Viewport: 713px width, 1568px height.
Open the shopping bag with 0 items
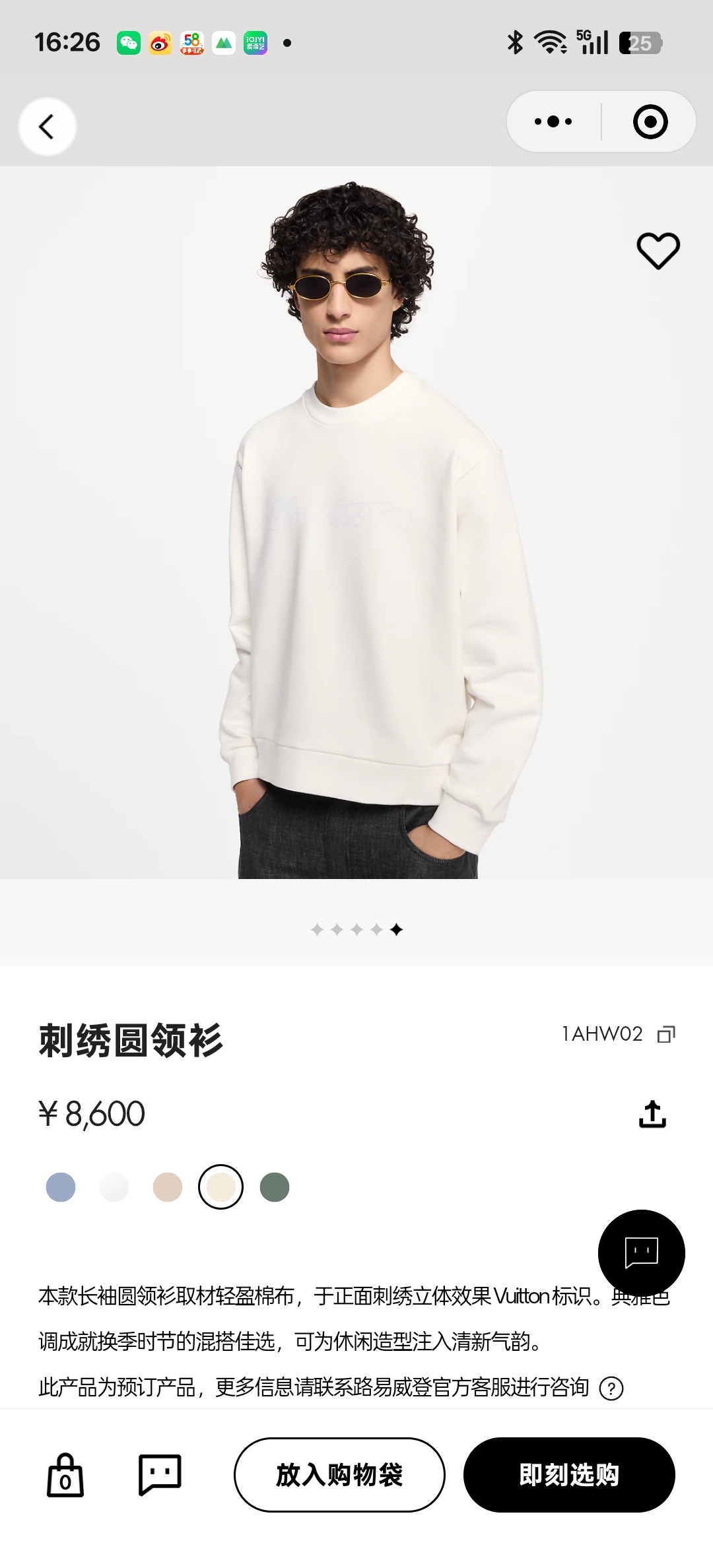tap(65, 1475)
